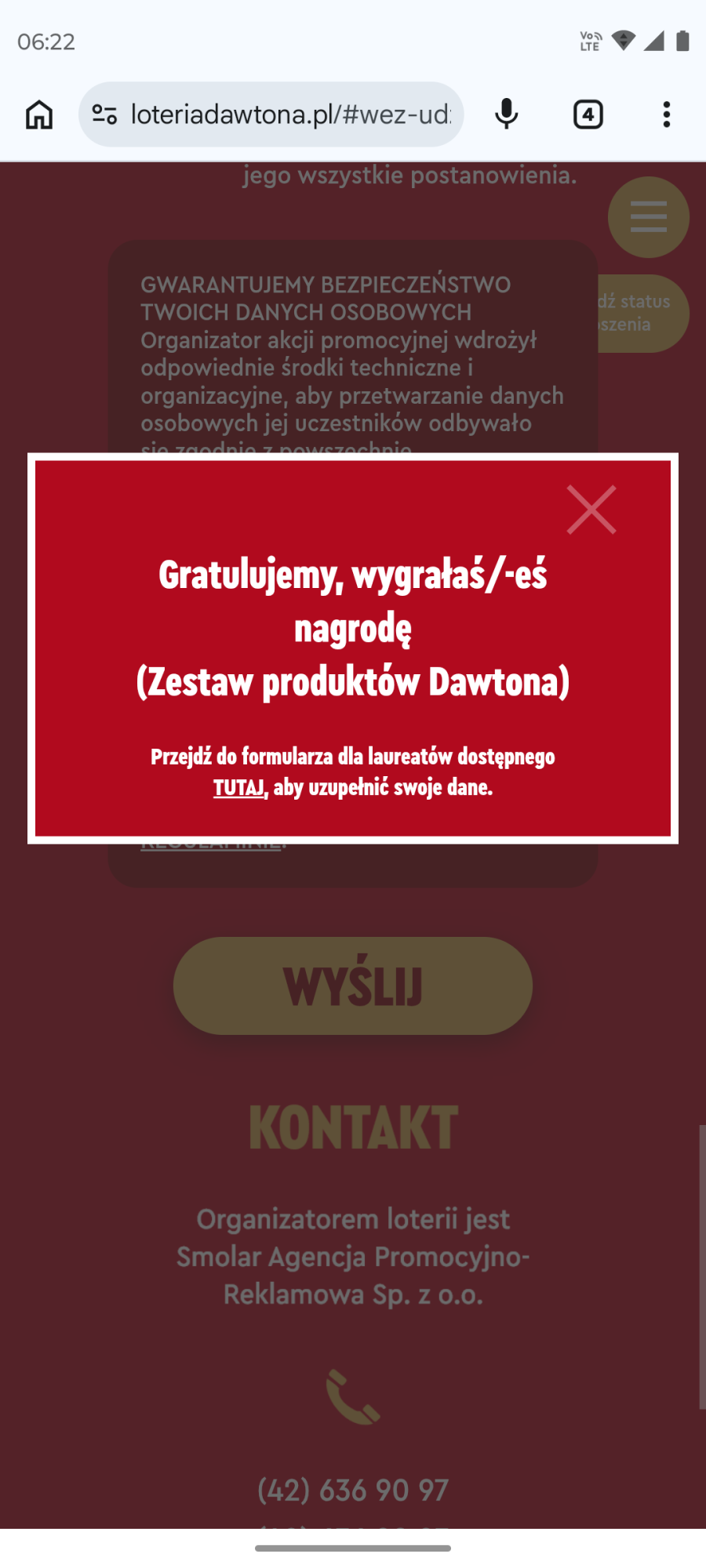The image size is (706, 1568).
Task: Open the tab switcher showing 4 tabs
Action: point(588,114)
